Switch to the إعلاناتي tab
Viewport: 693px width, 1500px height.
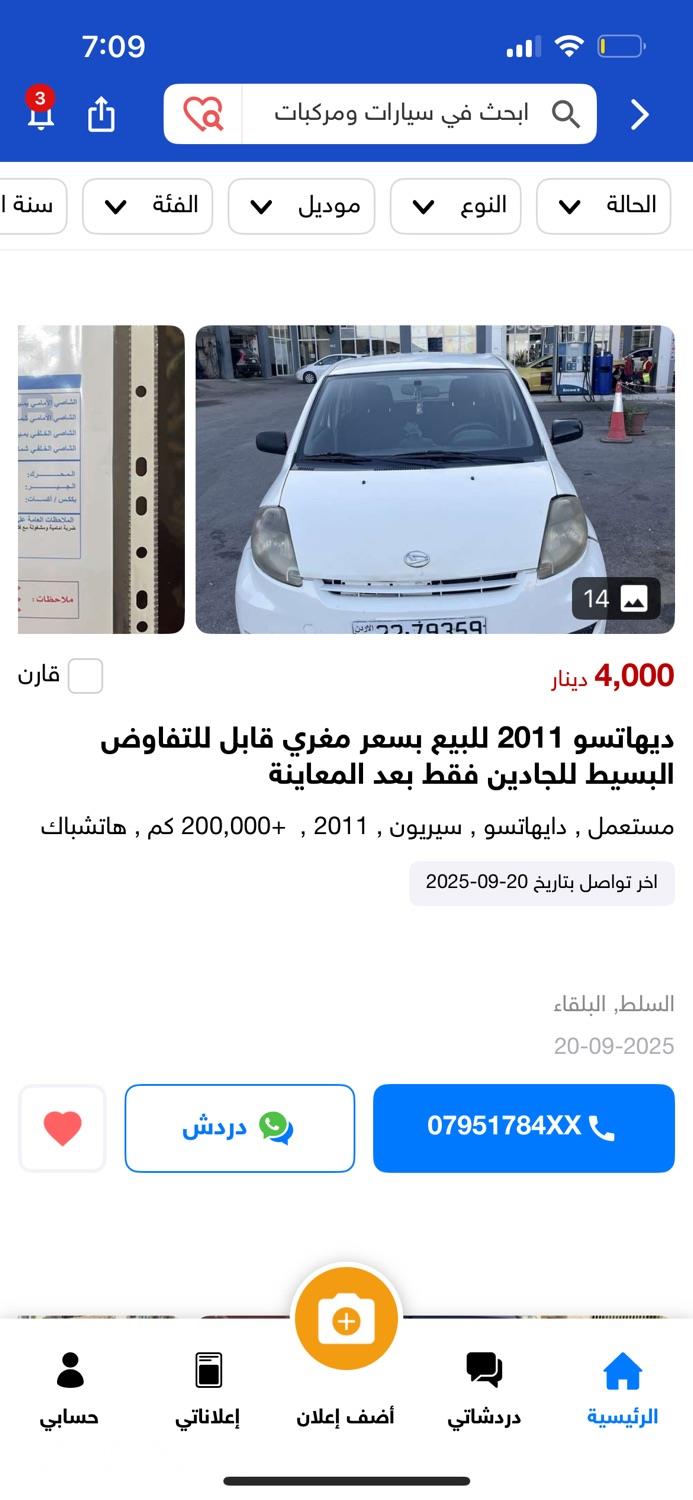(x=208, y=1388)
